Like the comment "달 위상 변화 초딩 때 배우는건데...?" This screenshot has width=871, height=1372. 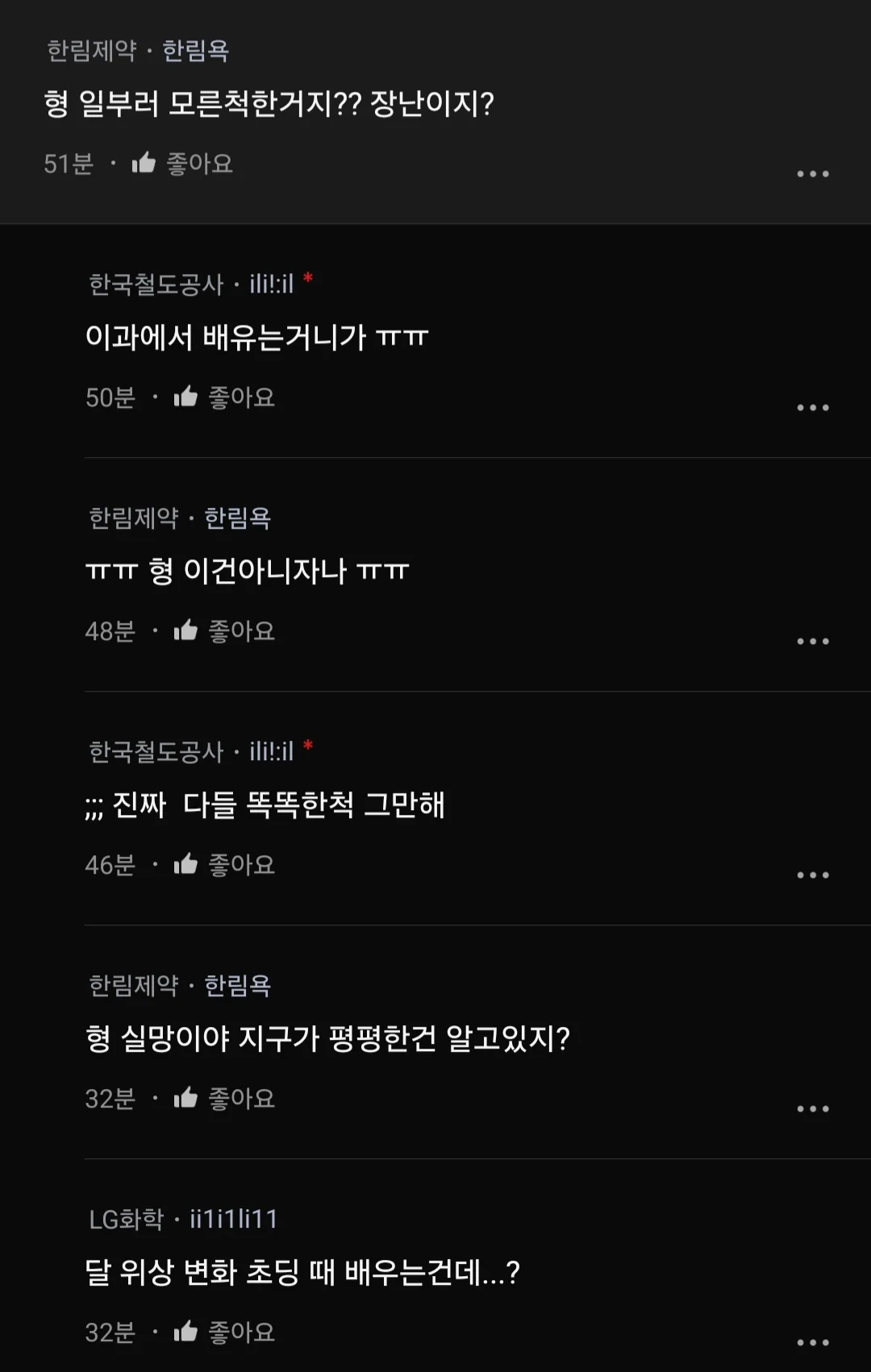[x=224, y=1333]
